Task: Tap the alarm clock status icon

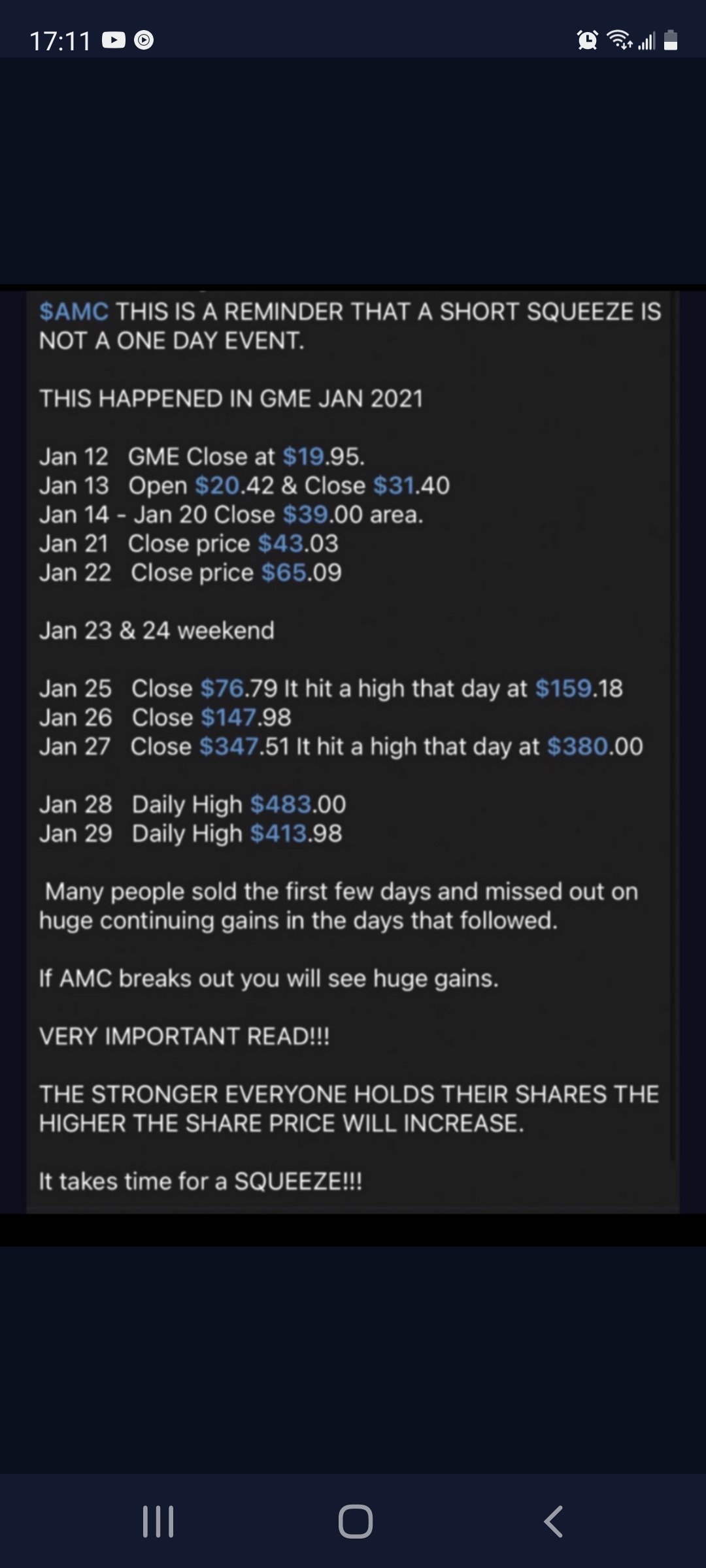Action: [586, 41]
